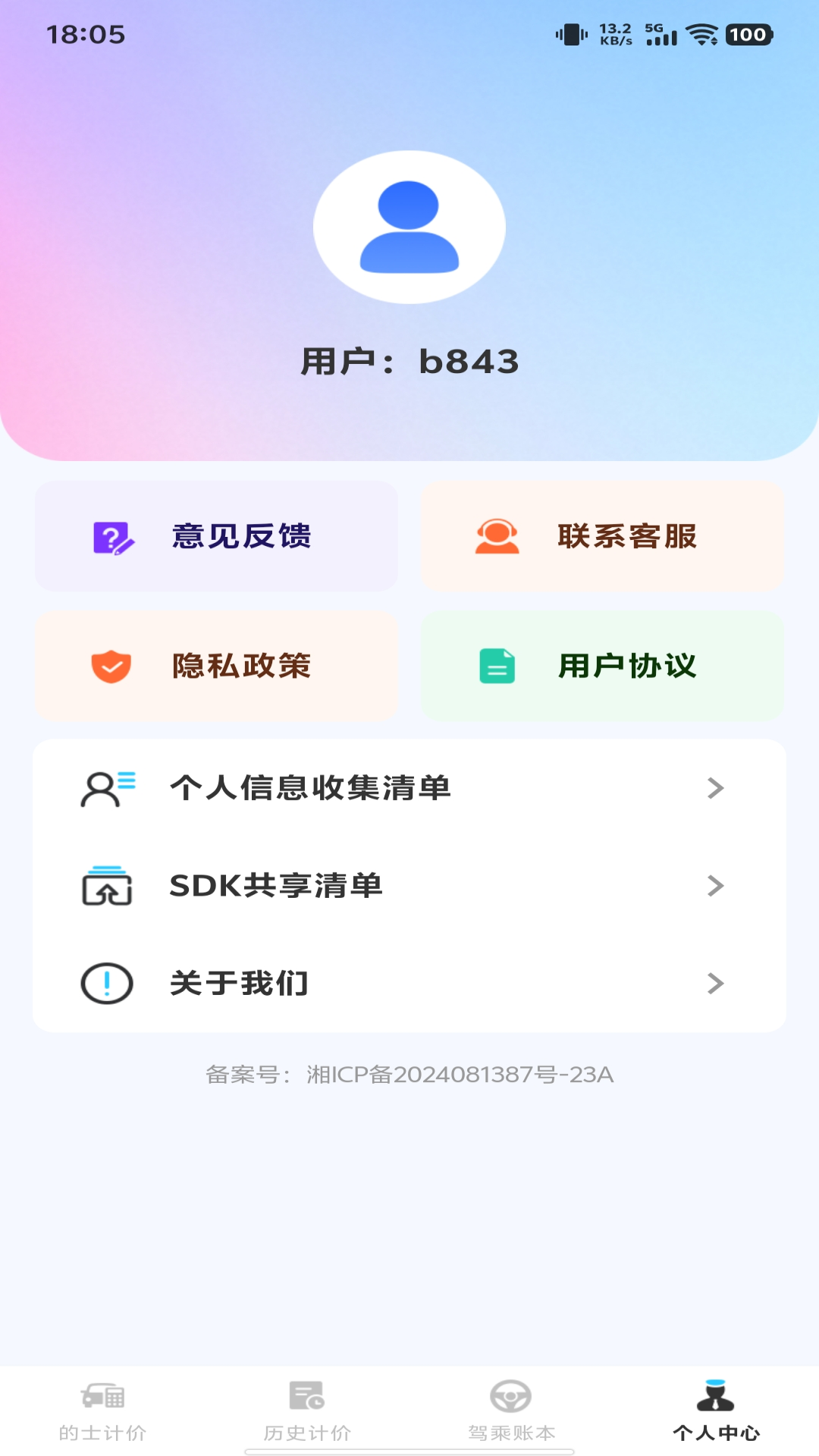The height and width of the screenshot is (1456, 819).
Task: Open the 隐私政策 privacy policy
Action: [x=217, y=667]
